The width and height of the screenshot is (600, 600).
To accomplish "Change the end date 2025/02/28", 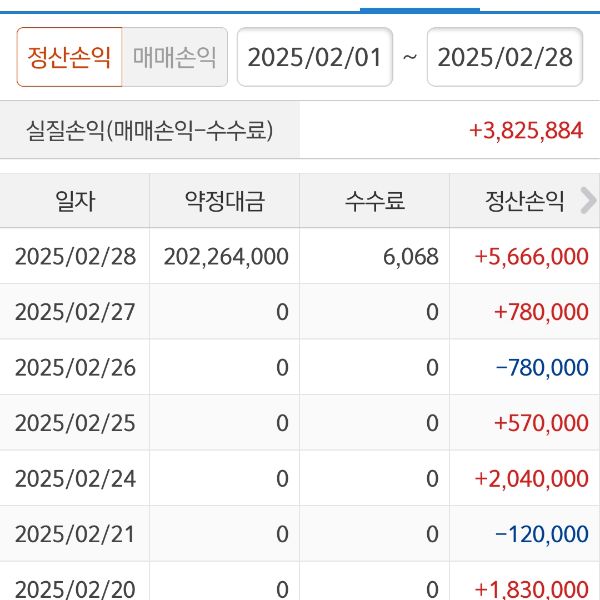I will tap(505, 57).
